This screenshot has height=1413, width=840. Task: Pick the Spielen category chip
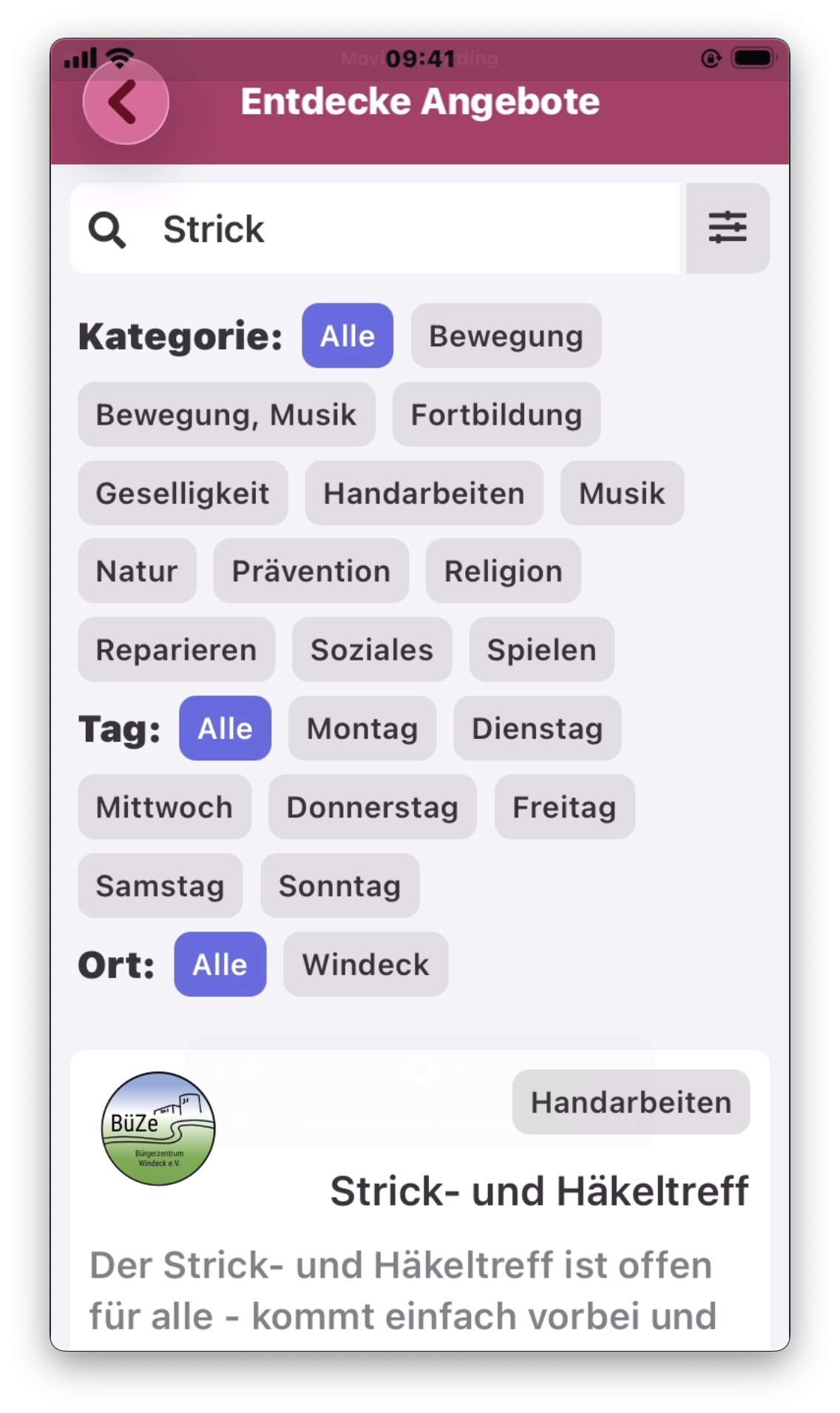tap(541, 650)
